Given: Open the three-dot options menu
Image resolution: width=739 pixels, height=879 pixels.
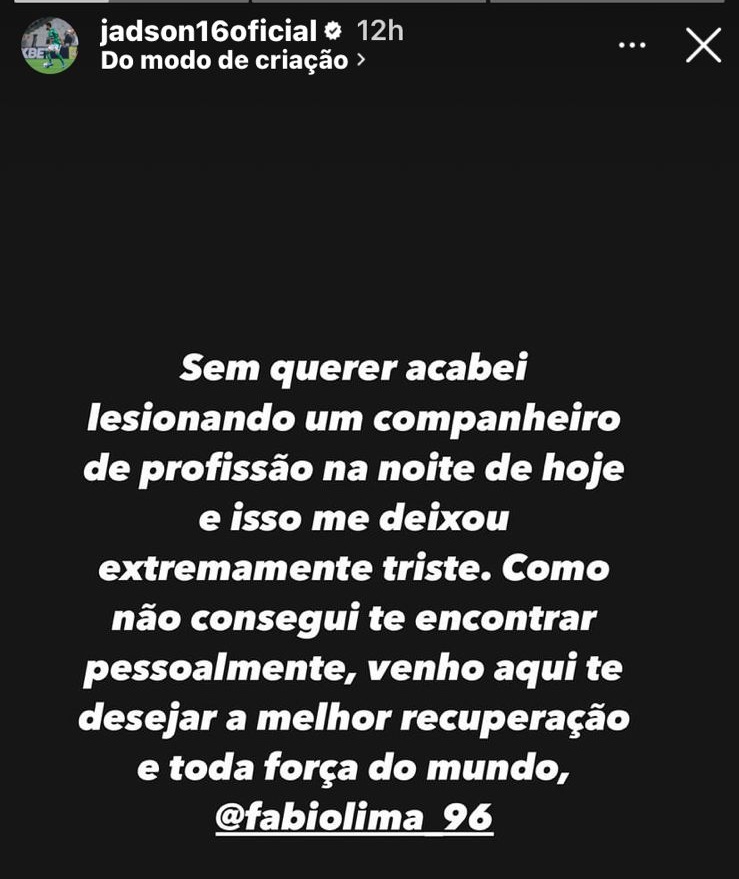Looking at the screenshot, I should point(632,46).
